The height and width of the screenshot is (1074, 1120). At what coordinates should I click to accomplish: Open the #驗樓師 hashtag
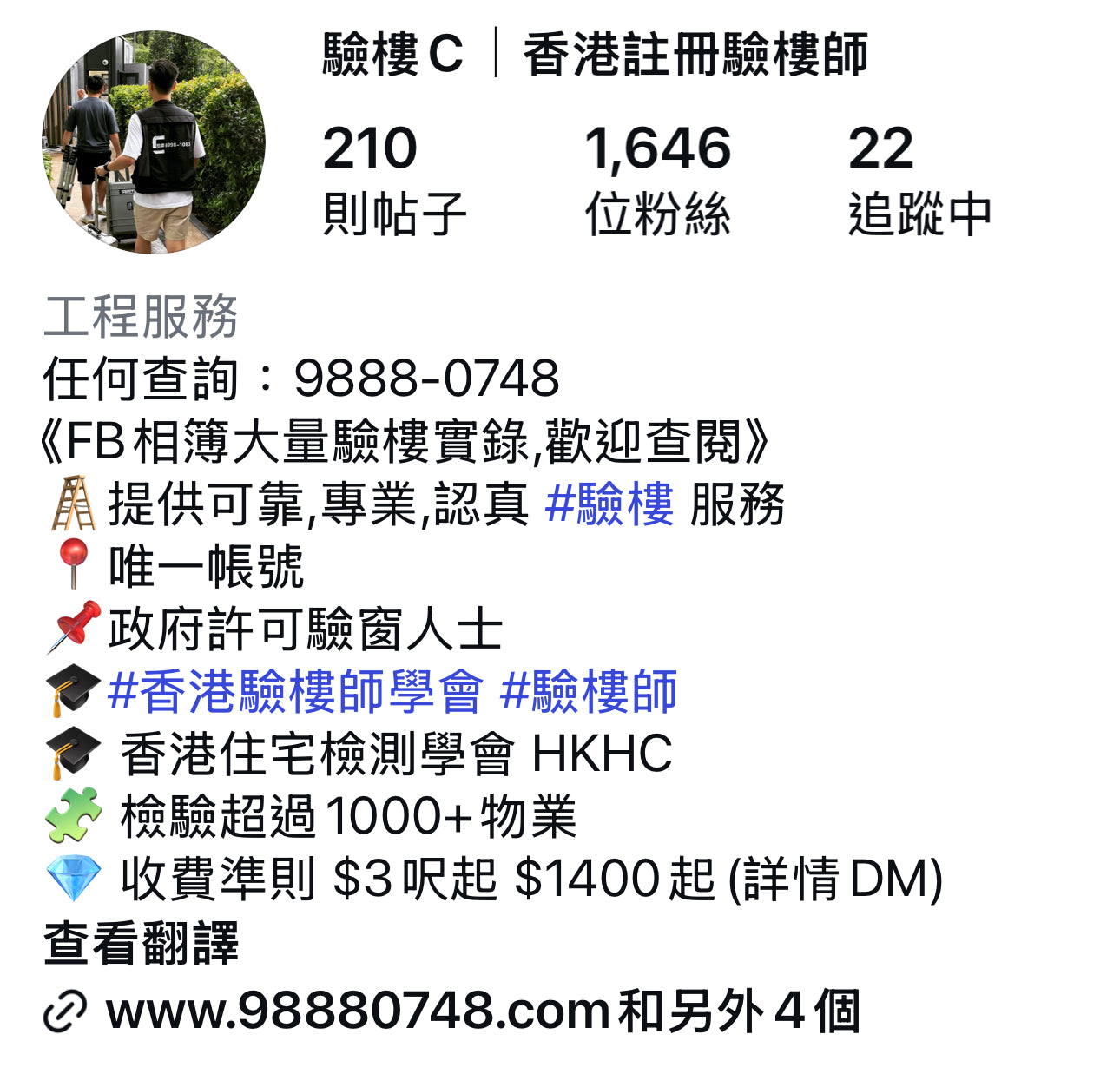[x=589, y=692]
